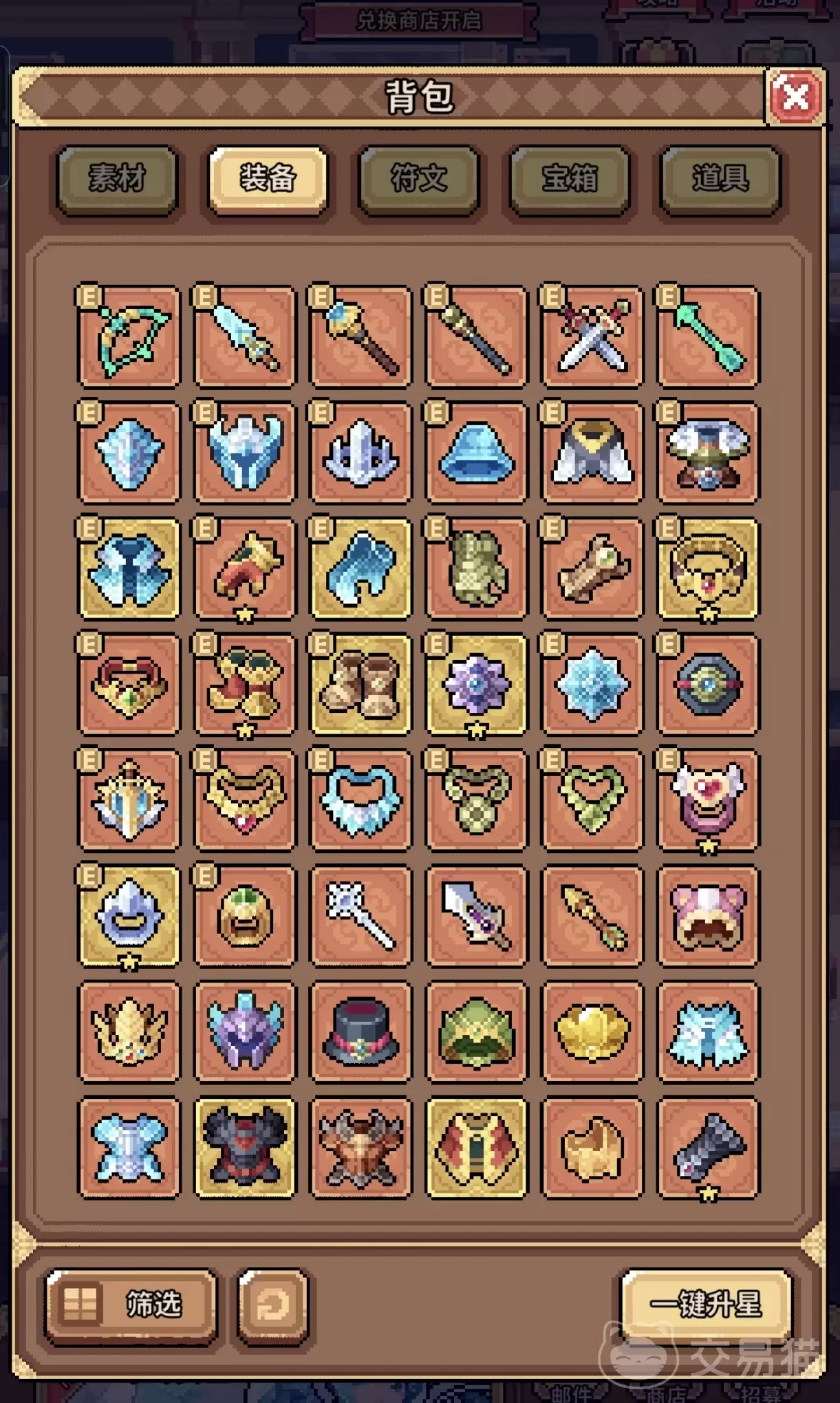Select the 装备 tab
This screenshot has height=1403, width=840.
pos(268,179)
